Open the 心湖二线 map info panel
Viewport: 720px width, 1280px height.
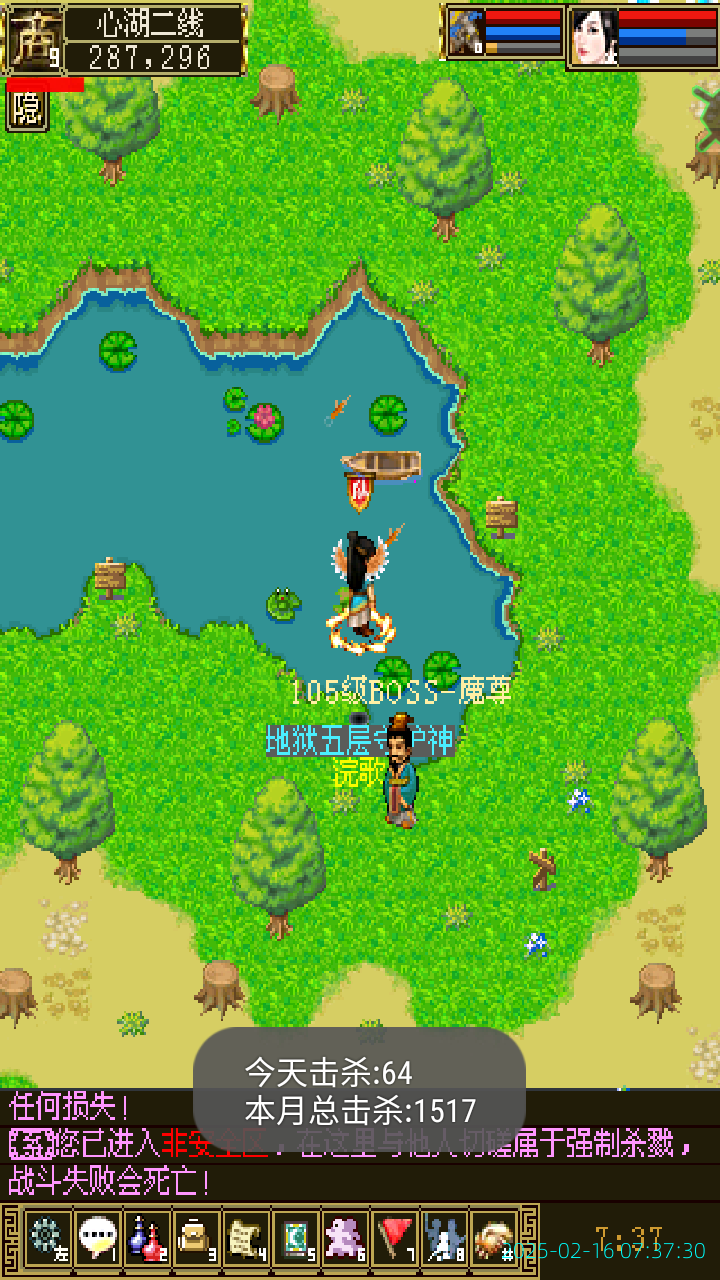coord(155,40)
